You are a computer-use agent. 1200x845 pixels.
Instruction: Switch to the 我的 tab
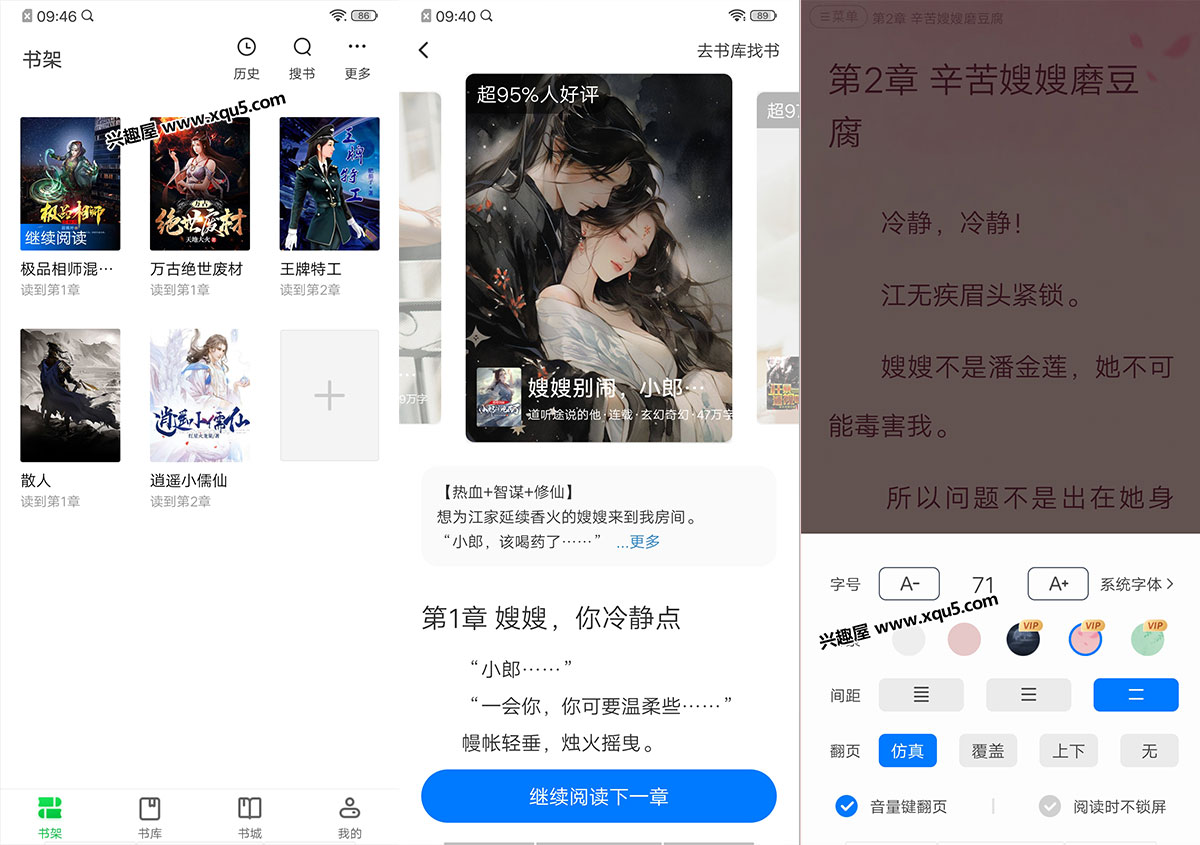point(349,816)
